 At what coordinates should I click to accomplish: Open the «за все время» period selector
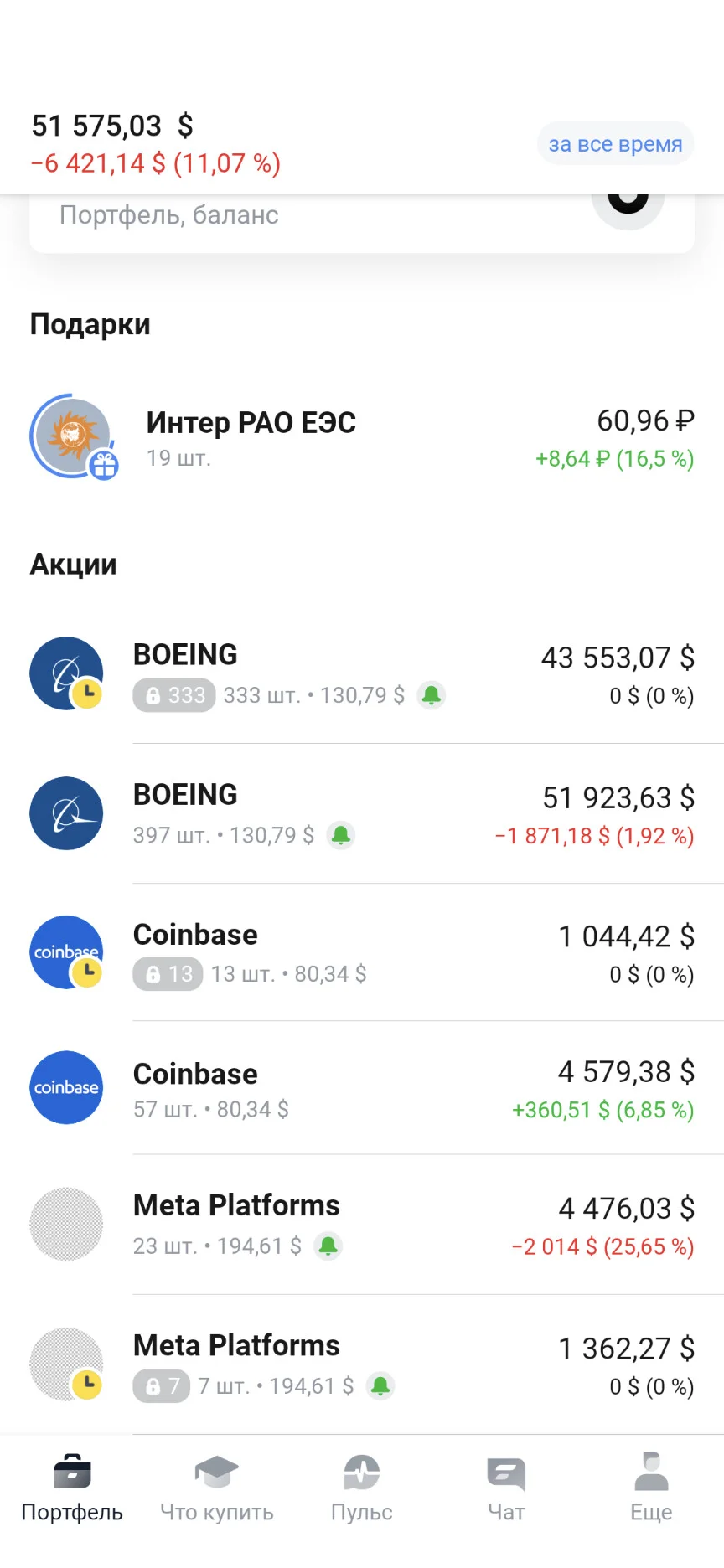pyautogui.click(x=615, y=144)
